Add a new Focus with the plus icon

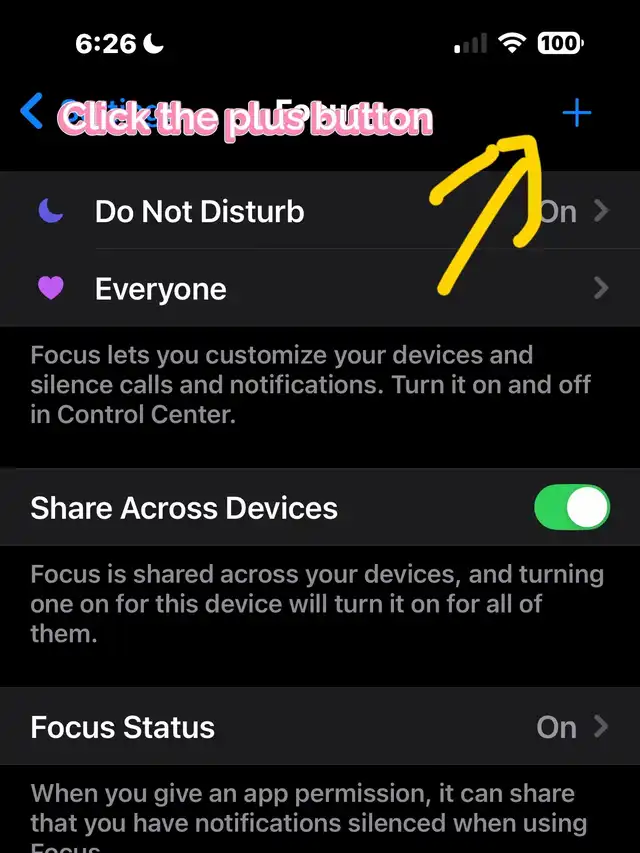[x=576, y=113]
